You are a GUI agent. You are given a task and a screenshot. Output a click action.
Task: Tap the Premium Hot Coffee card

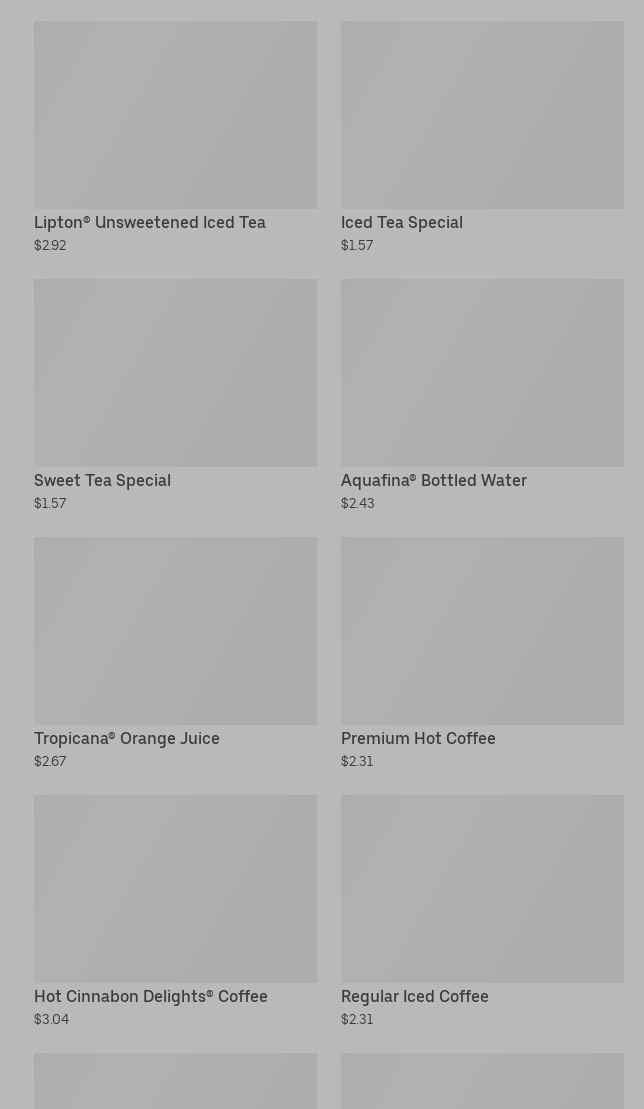click(482, 653)
